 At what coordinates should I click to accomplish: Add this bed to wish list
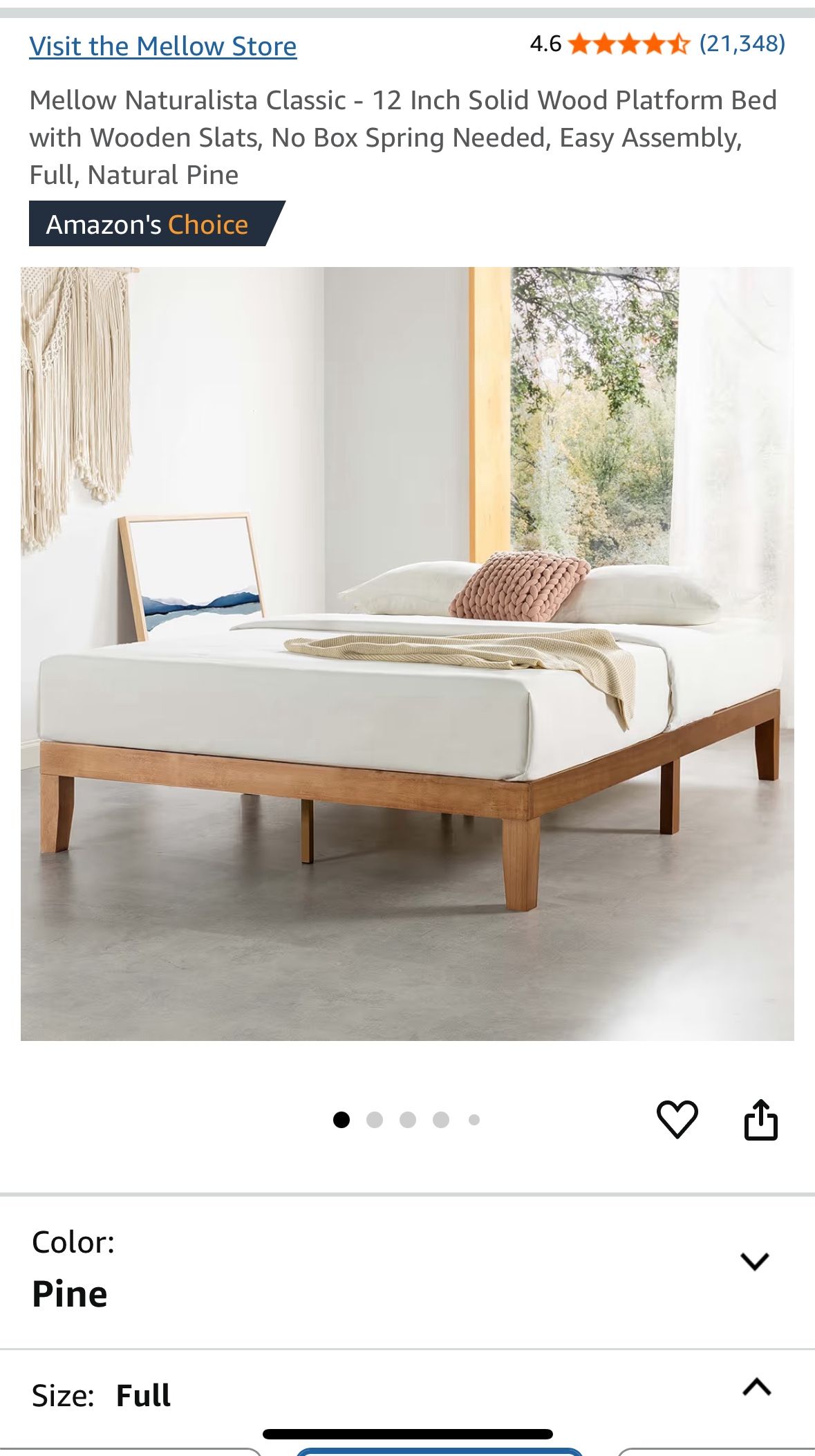(677, 1119)
